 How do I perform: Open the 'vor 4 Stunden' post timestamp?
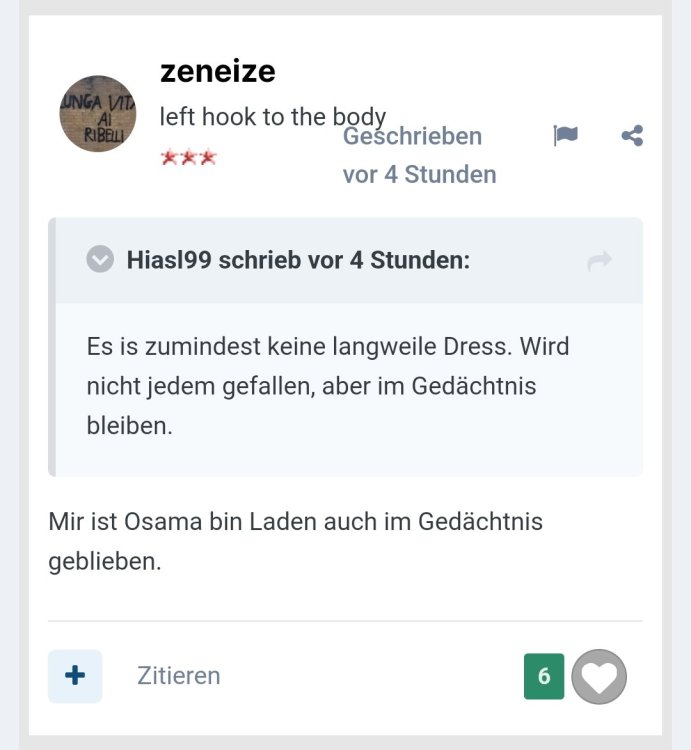pos(419,174)
